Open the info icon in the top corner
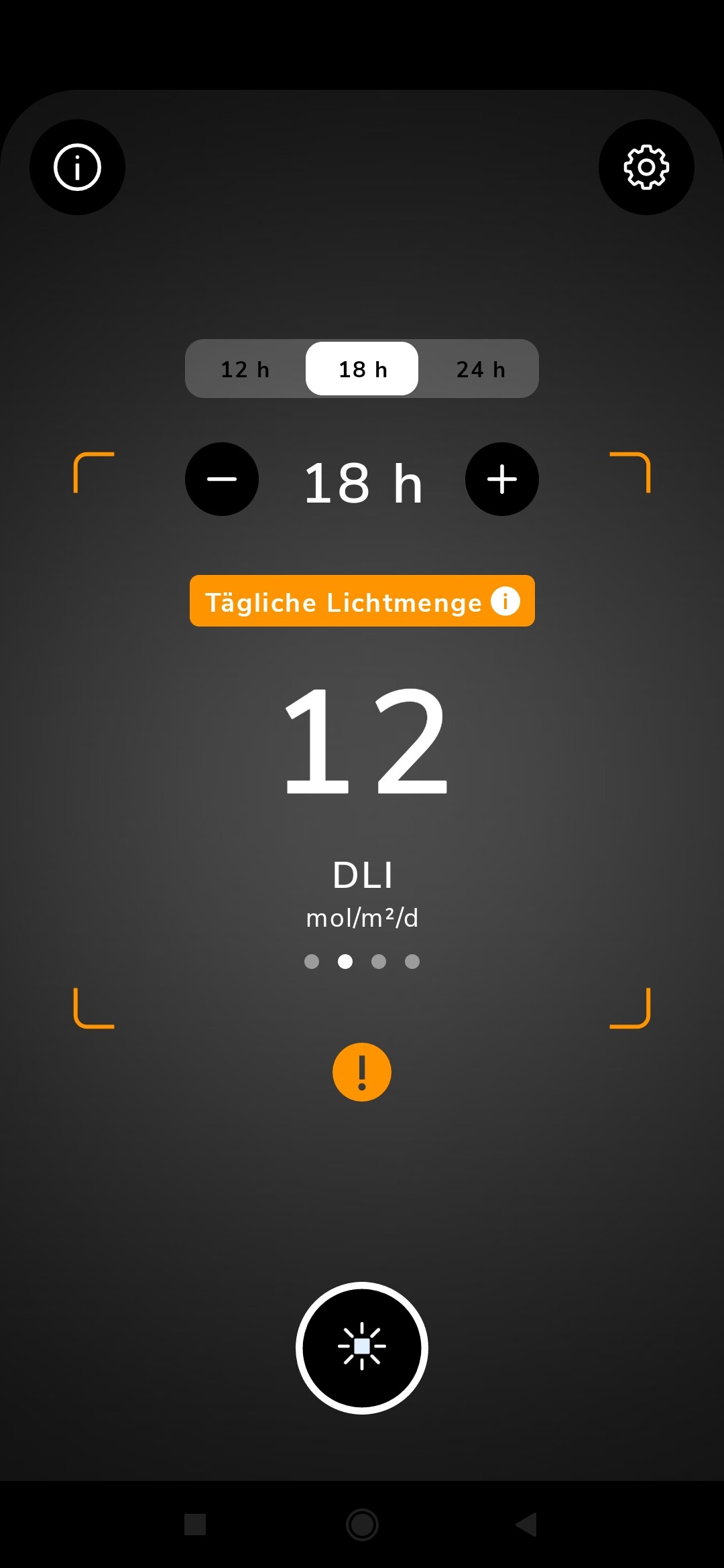The image size is (724, 1568). [x=77, y=168]
